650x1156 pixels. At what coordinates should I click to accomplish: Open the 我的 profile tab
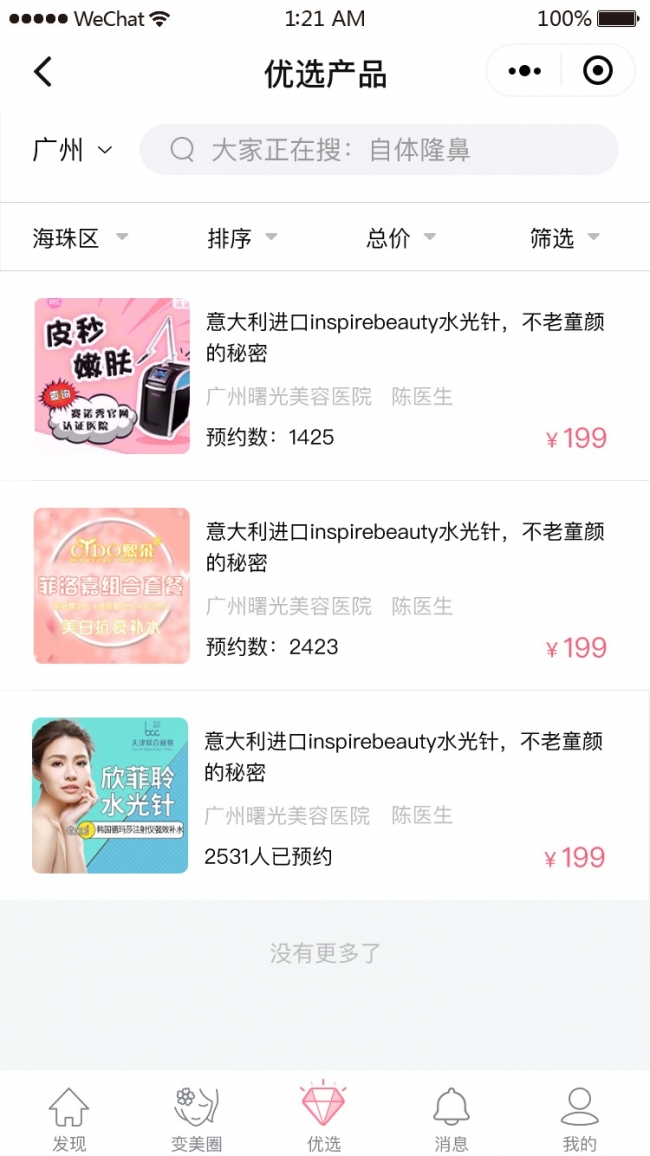579,1119
